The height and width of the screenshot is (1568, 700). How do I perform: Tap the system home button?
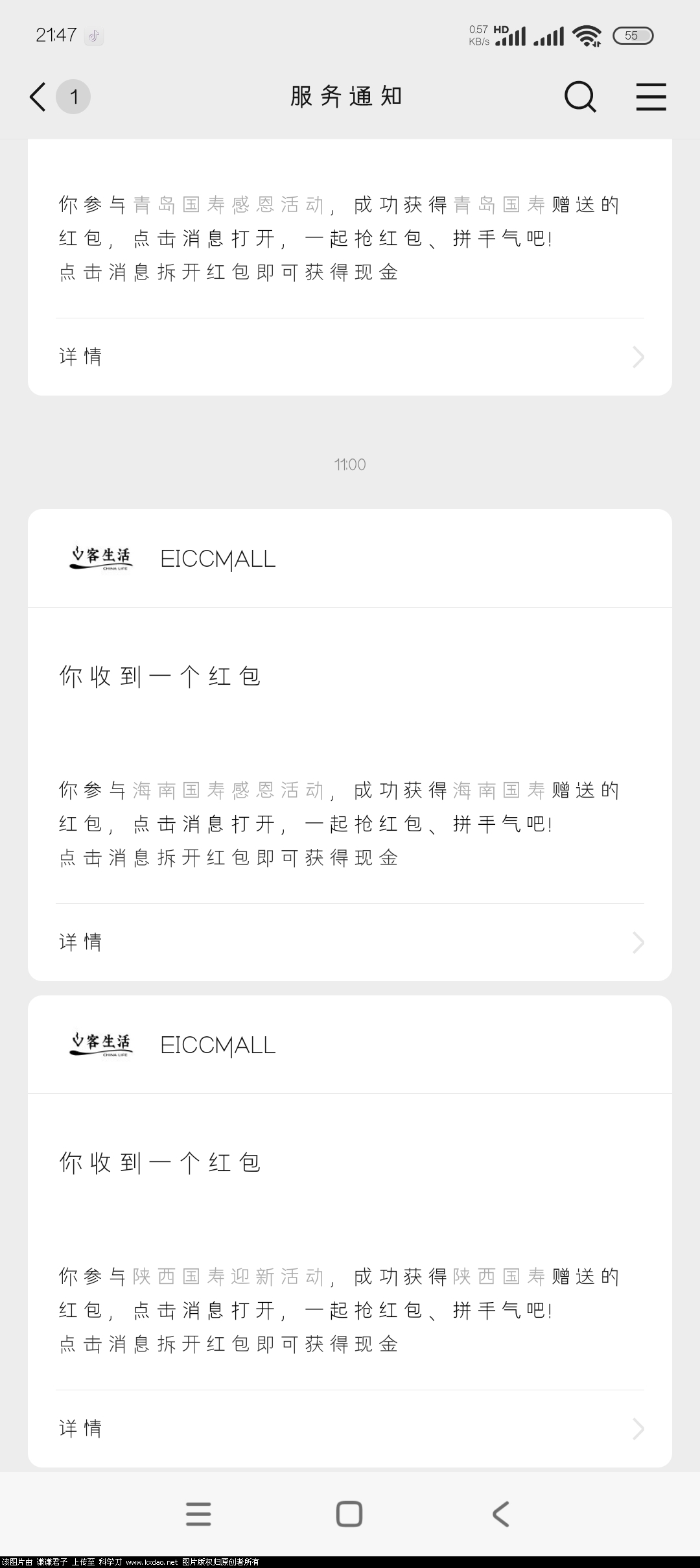point(349,1514)
